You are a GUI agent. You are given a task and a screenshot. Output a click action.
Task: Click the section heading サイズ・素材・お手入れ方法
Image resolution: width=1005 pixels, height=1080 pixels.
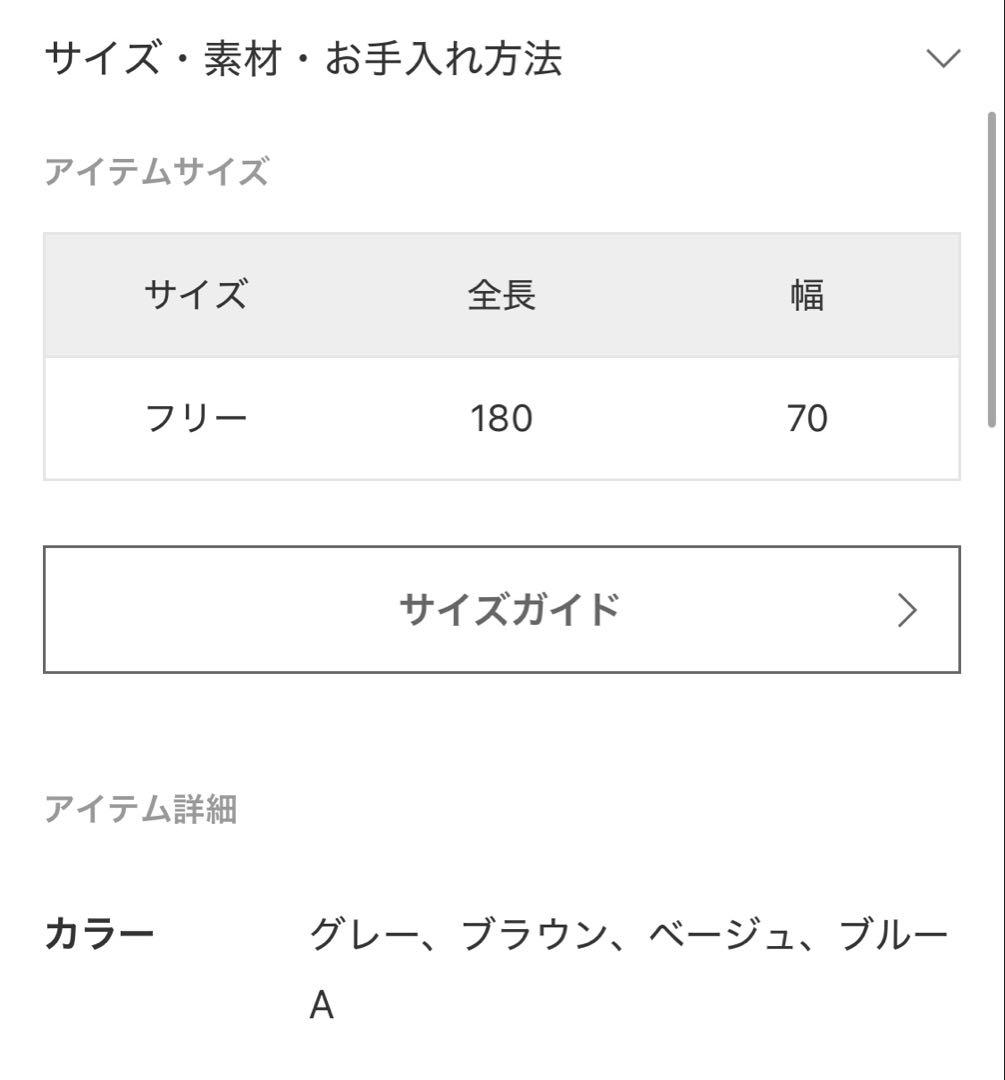[305, 58]
